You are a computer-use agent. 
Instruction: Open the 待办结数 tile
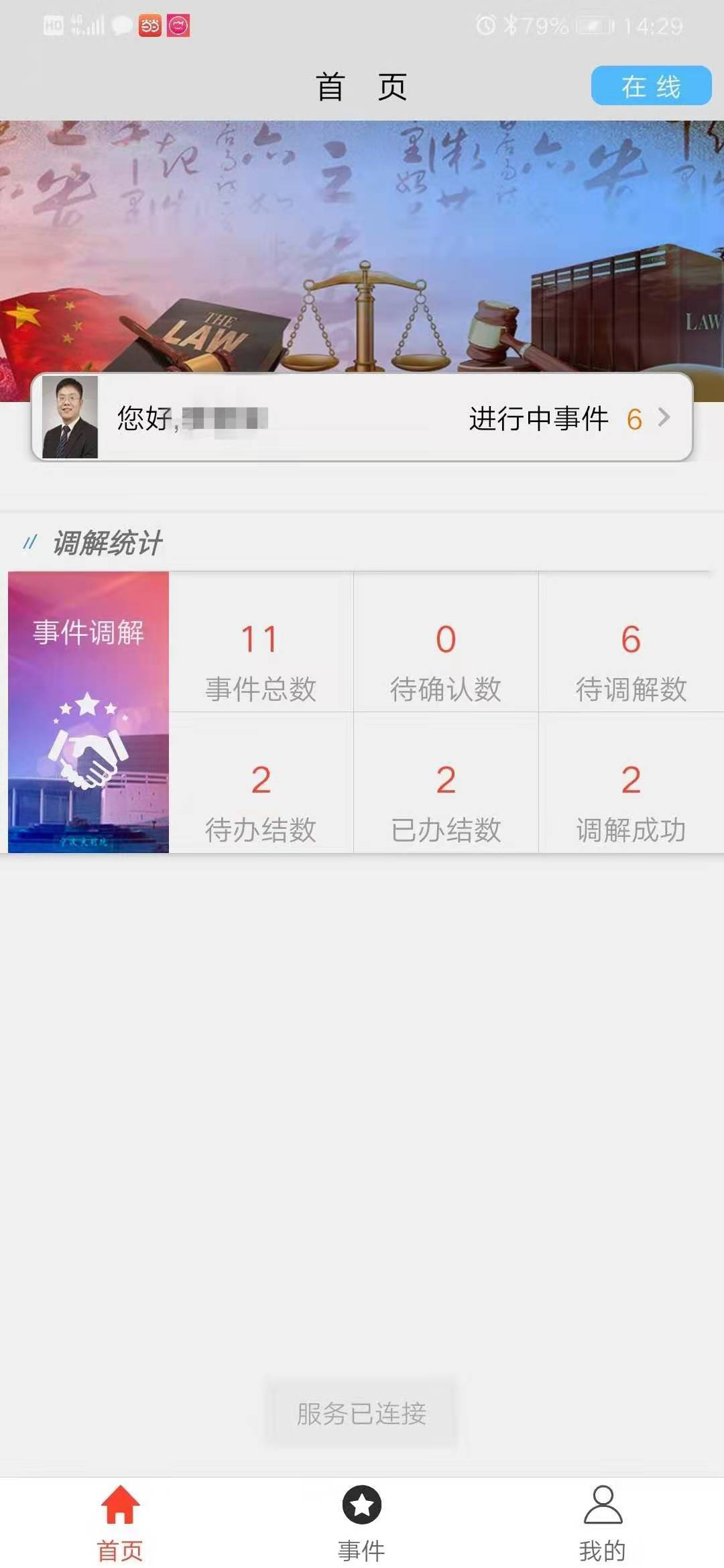(x=261, y=783)
